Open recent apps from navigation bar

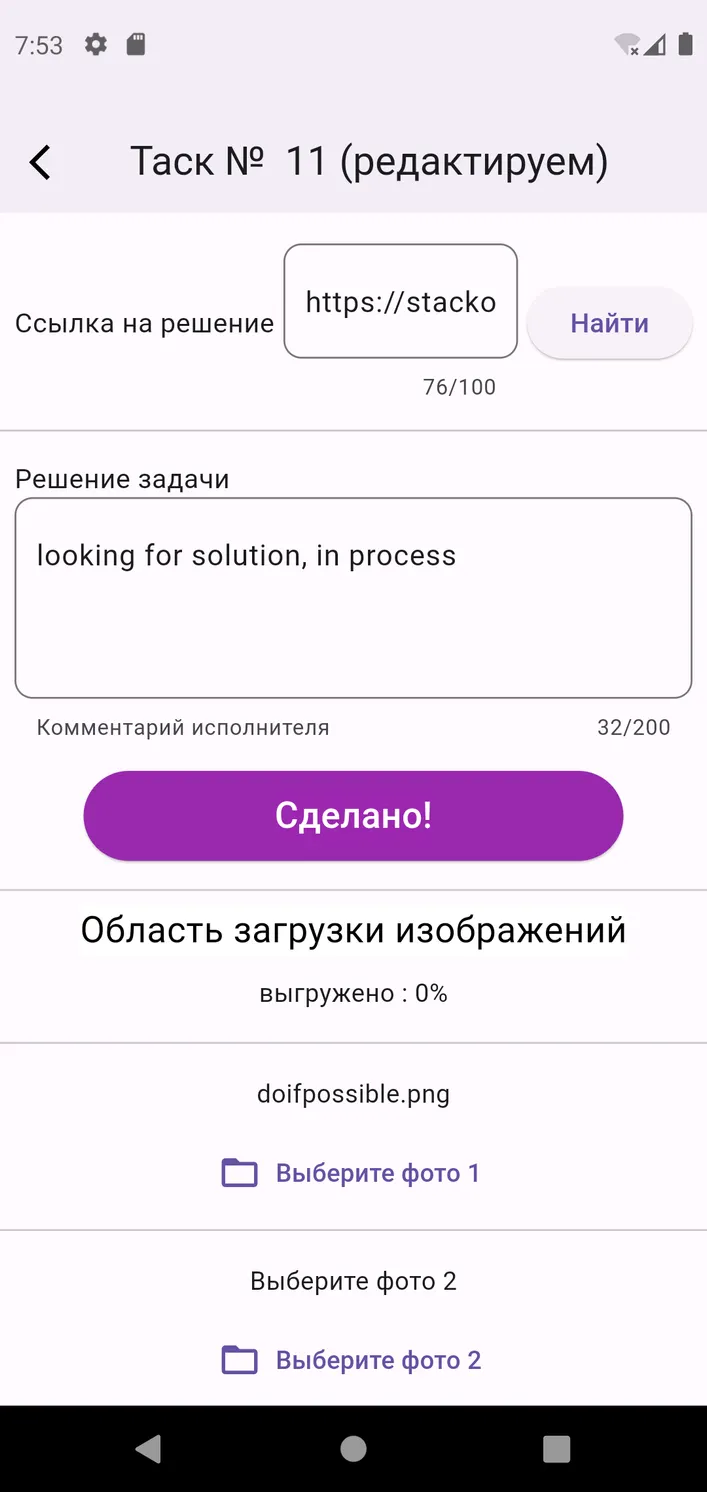click(x=556, y=1449)
